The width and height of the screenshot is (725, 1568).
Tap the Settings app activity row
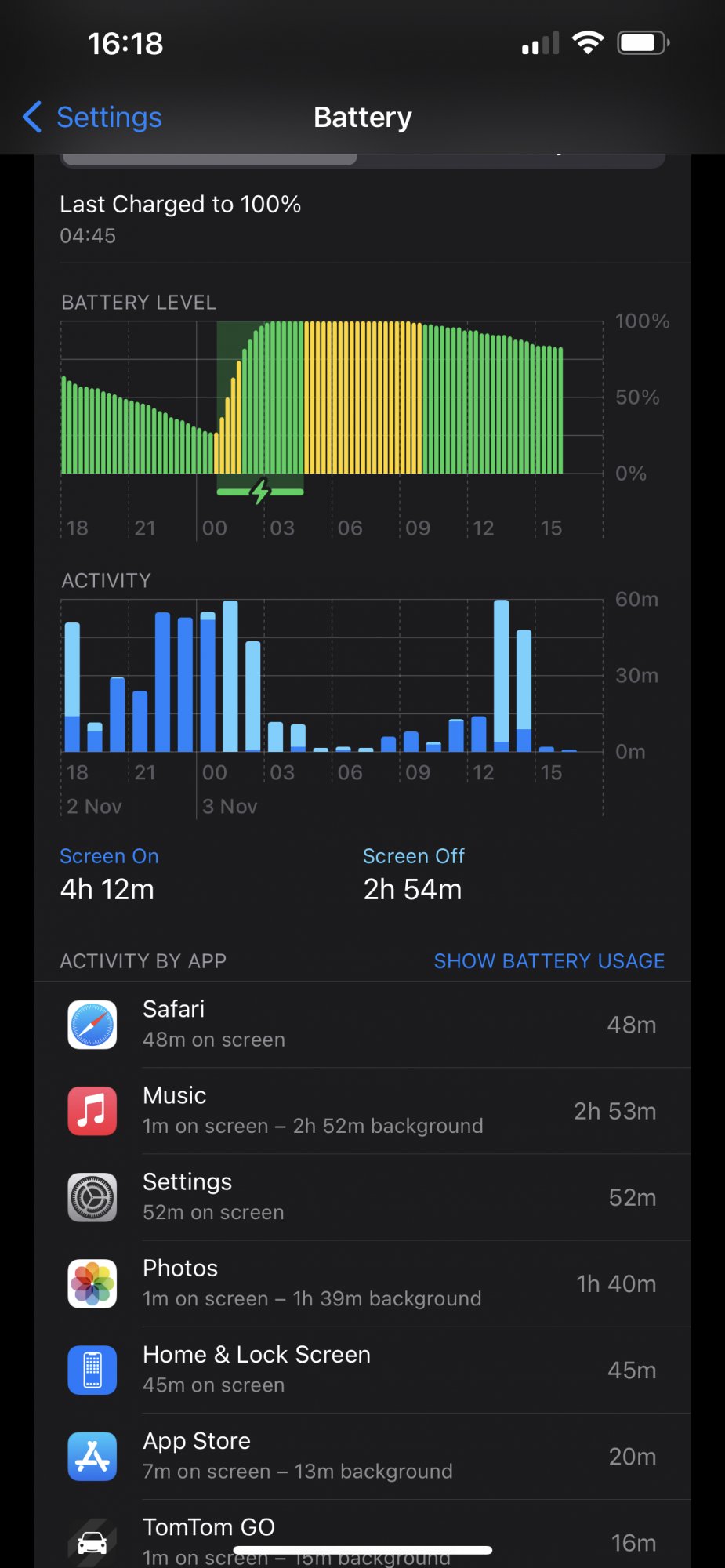362,1197
